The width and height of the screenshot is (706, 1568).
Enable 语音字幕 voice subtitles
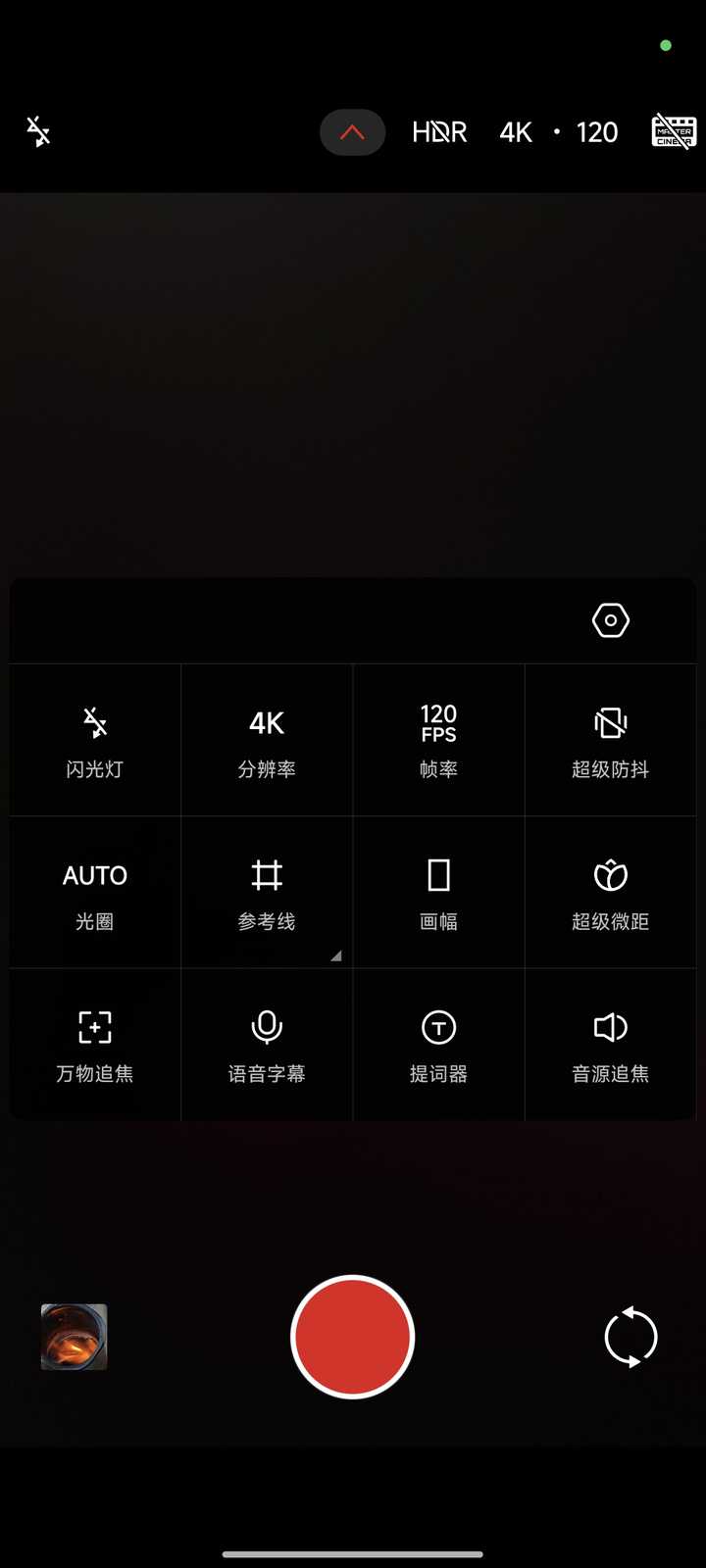(x=267, y=1045)
